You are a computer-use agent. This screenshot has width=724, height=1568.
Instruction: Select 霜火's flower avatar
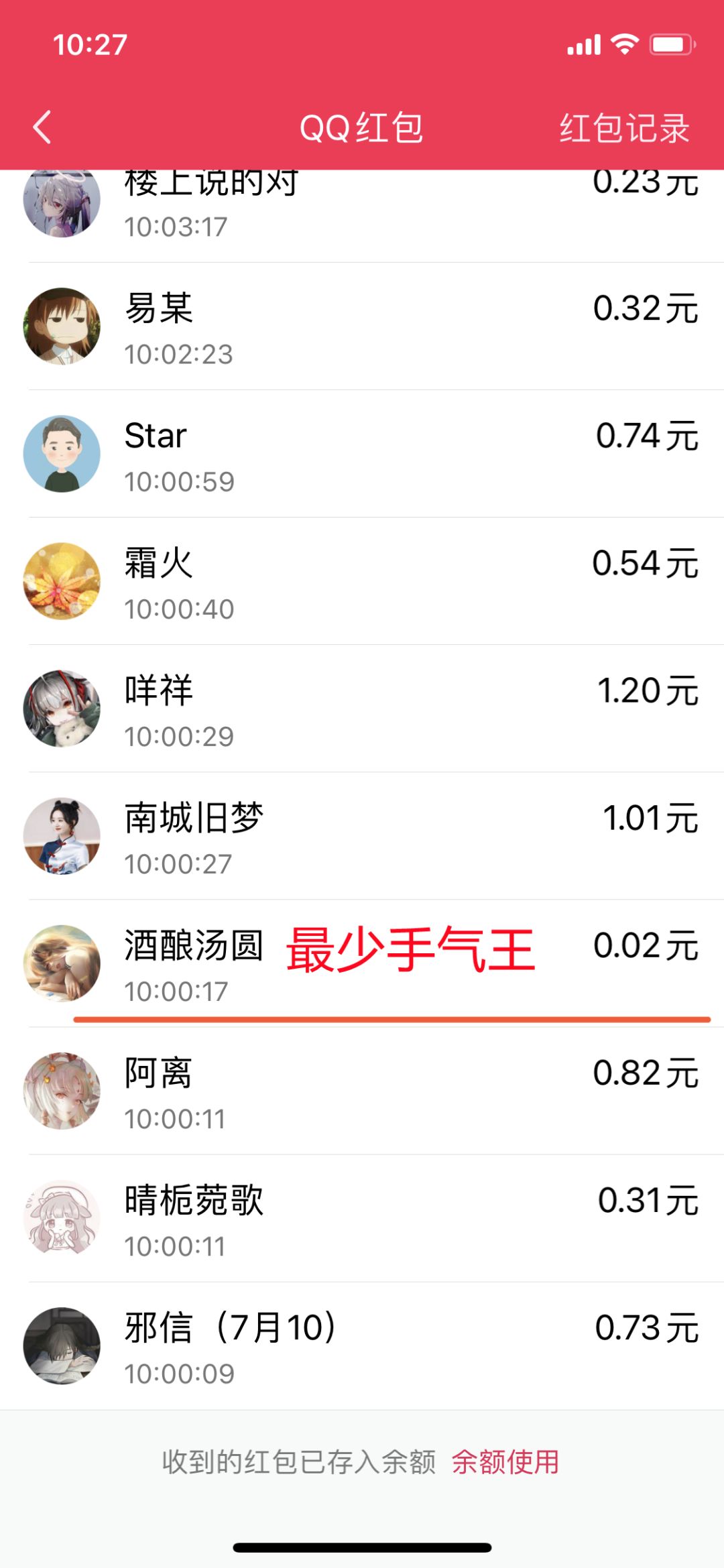tap(62, 581)
